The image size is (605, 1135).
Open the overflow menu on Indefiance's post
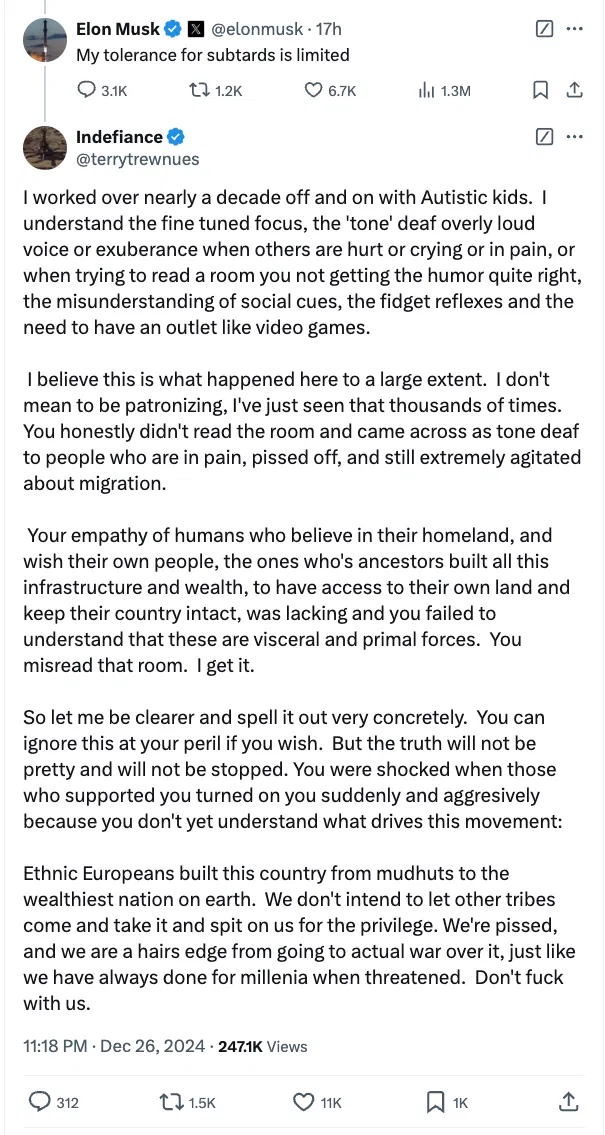pos(574,136)
